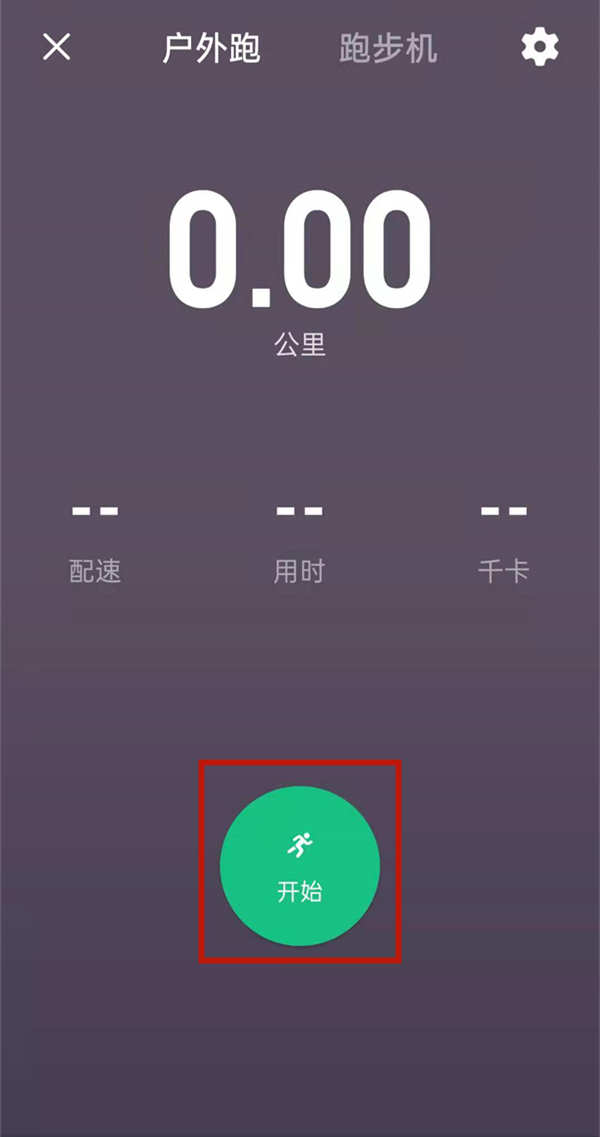Select the 户外跑 tab

coord(211,48)
